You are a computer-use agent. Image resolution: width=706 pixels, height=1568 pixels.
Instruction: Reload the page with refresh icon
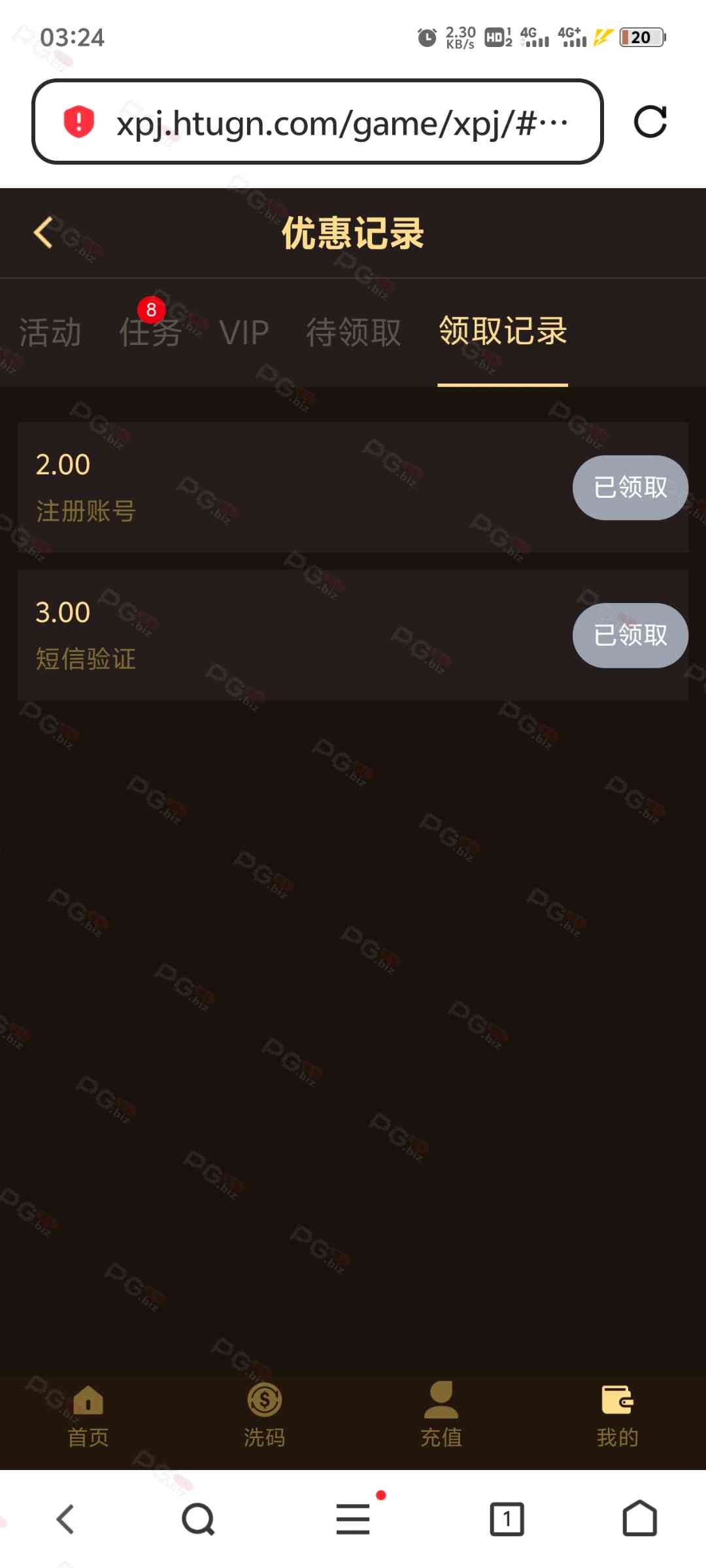click(x=650, y=122)
